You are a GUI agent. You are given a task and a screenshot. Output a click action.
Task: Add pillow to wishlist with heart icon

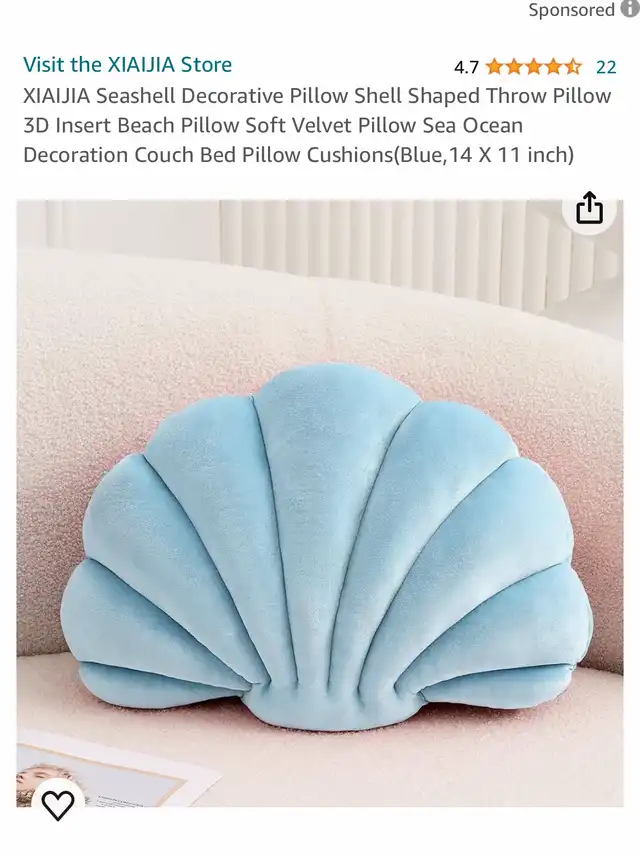[x=58, y=805]
